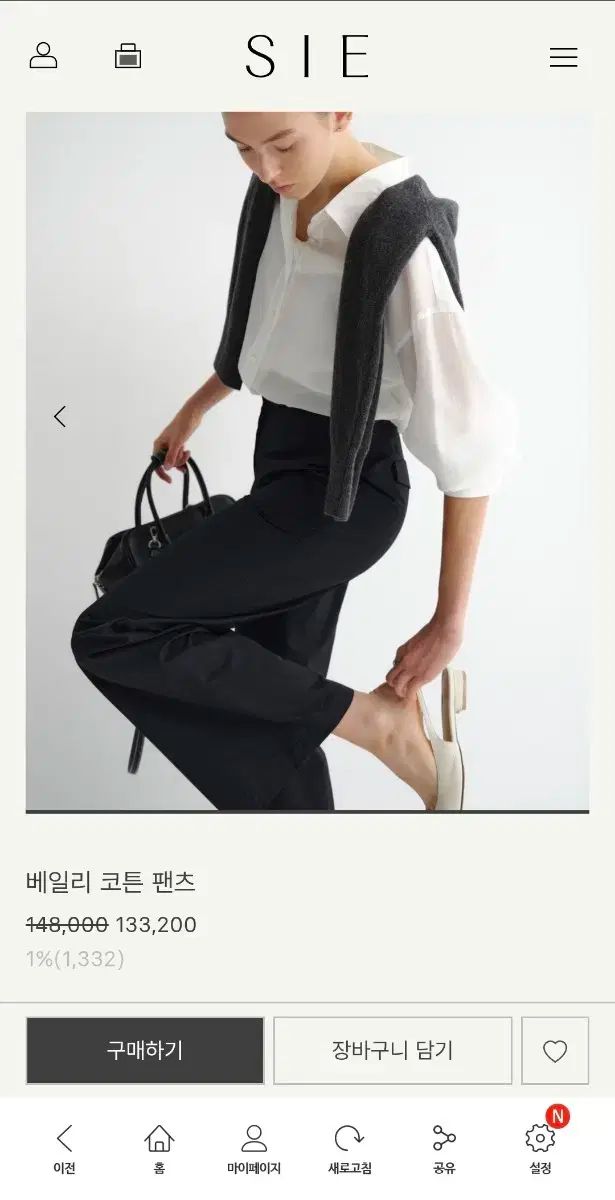
Task: Open the account profile icon
Action: pos(43,56)
